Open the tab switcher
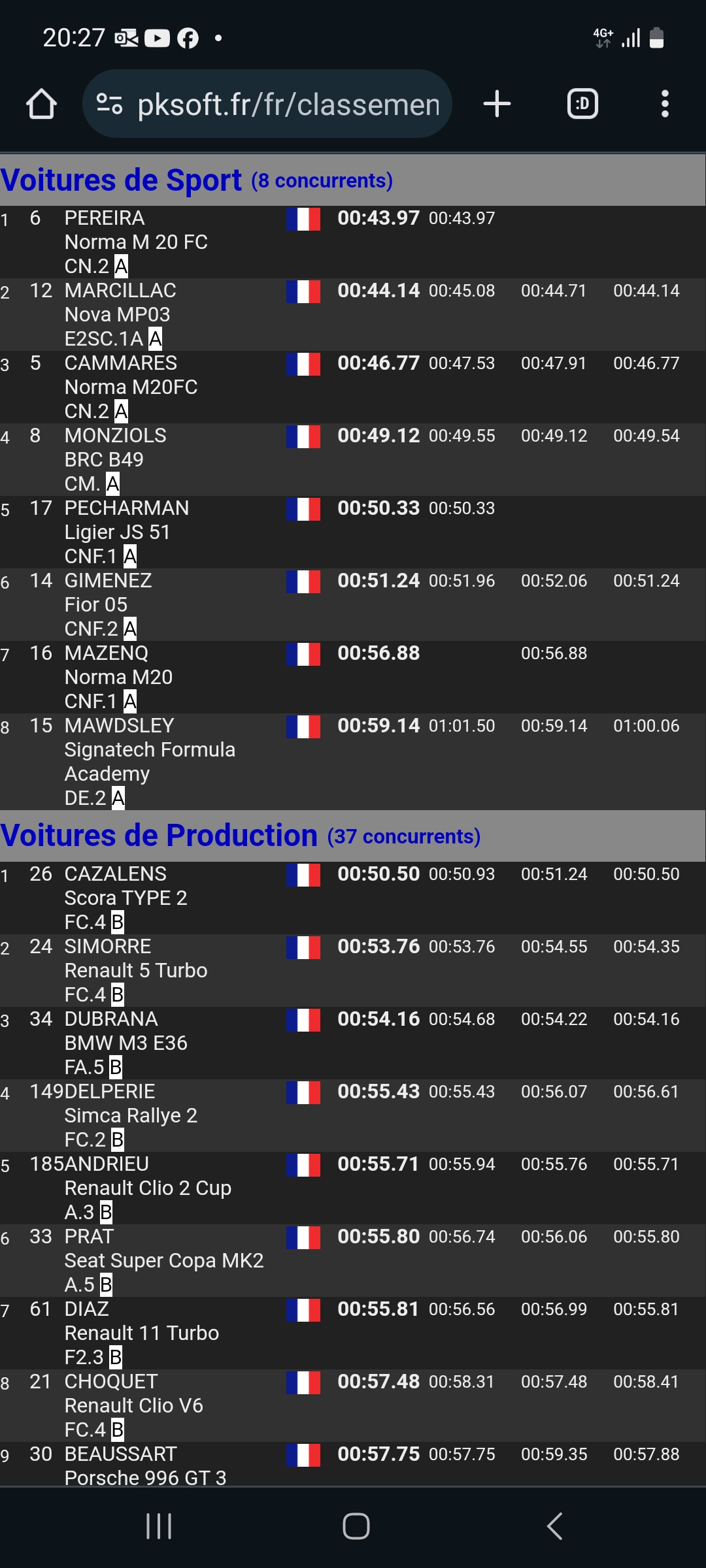 pos(582,104)
